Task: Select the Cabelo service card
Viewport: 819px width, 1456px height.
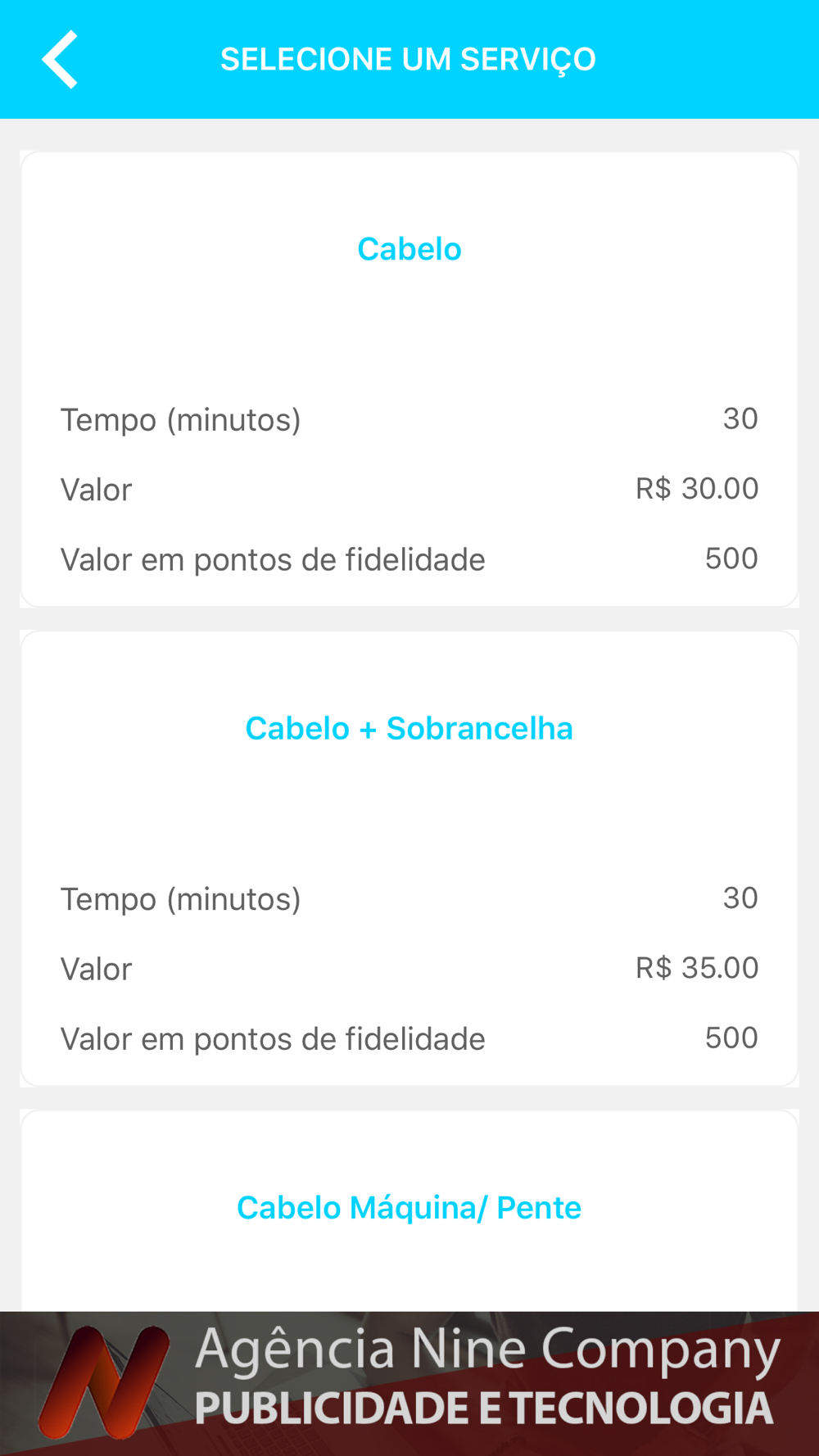Action: [x=409, y=378]
